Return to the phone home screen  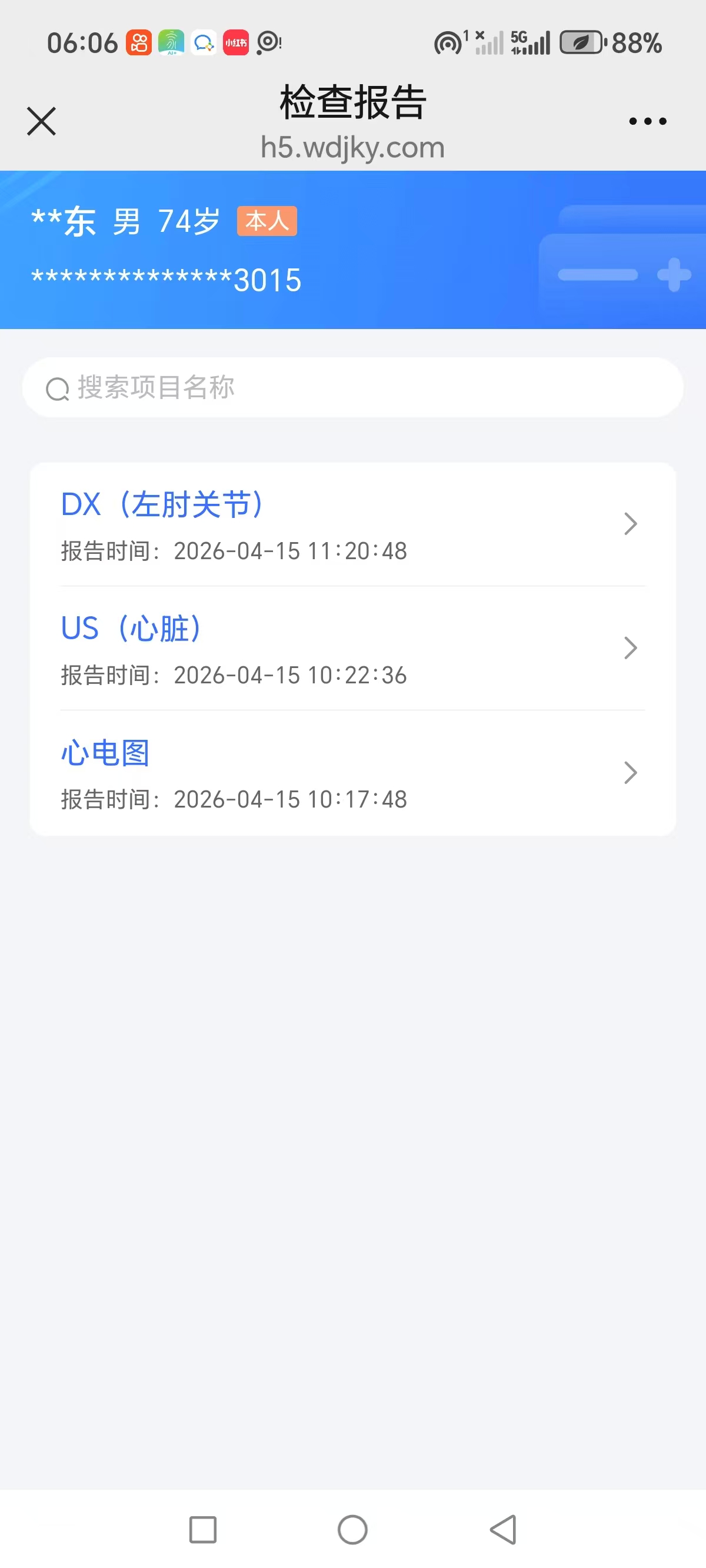coord(352,1530)
